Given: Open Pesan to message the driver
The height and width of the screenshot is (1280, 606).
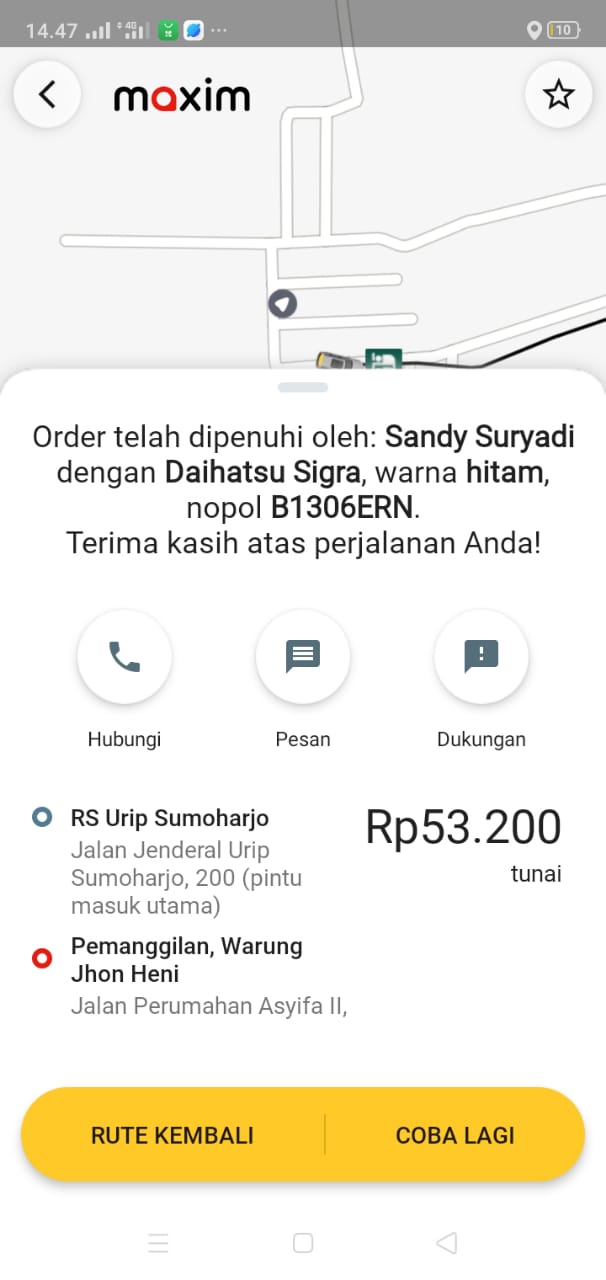Looking at the screenshot, I should [x=303, y=657].
